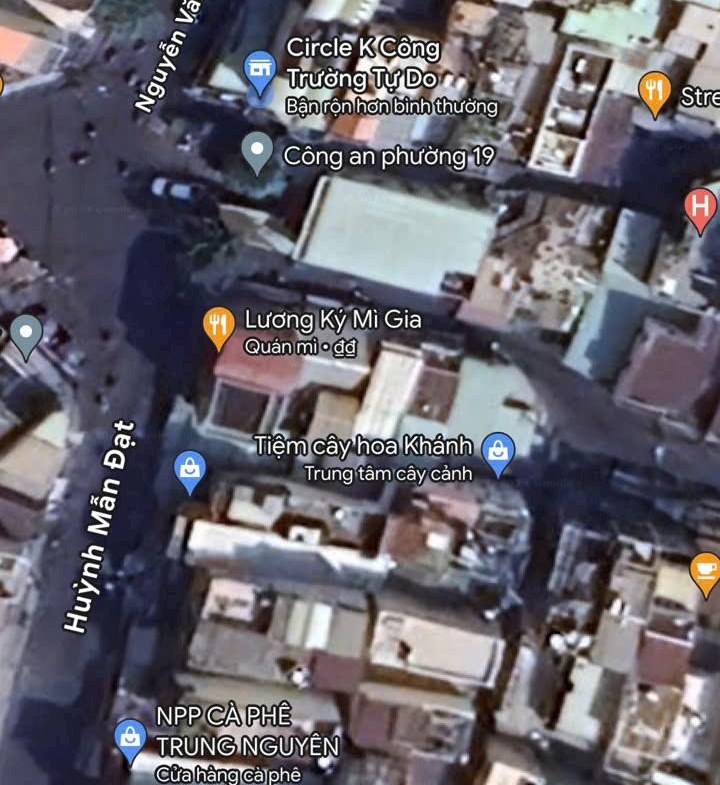Open Lương Ký Mì Gia restaurant marker
This screenshot has width=720, height=785.
pos(218,326)
